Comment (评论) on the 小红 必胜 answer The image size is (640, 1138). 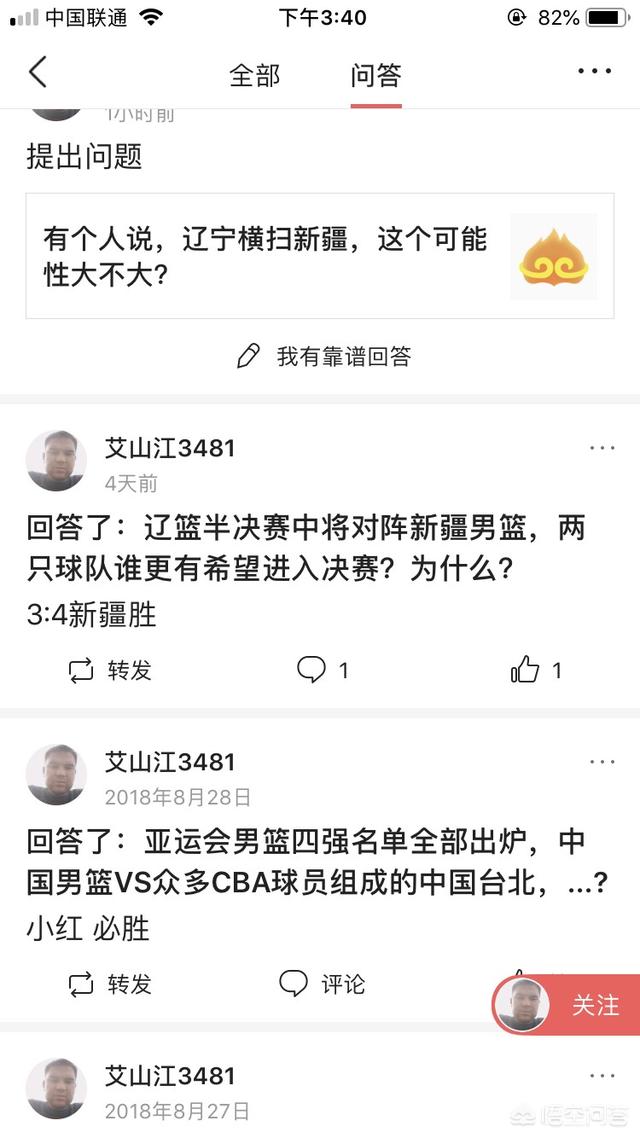click(x=322, y=984)
